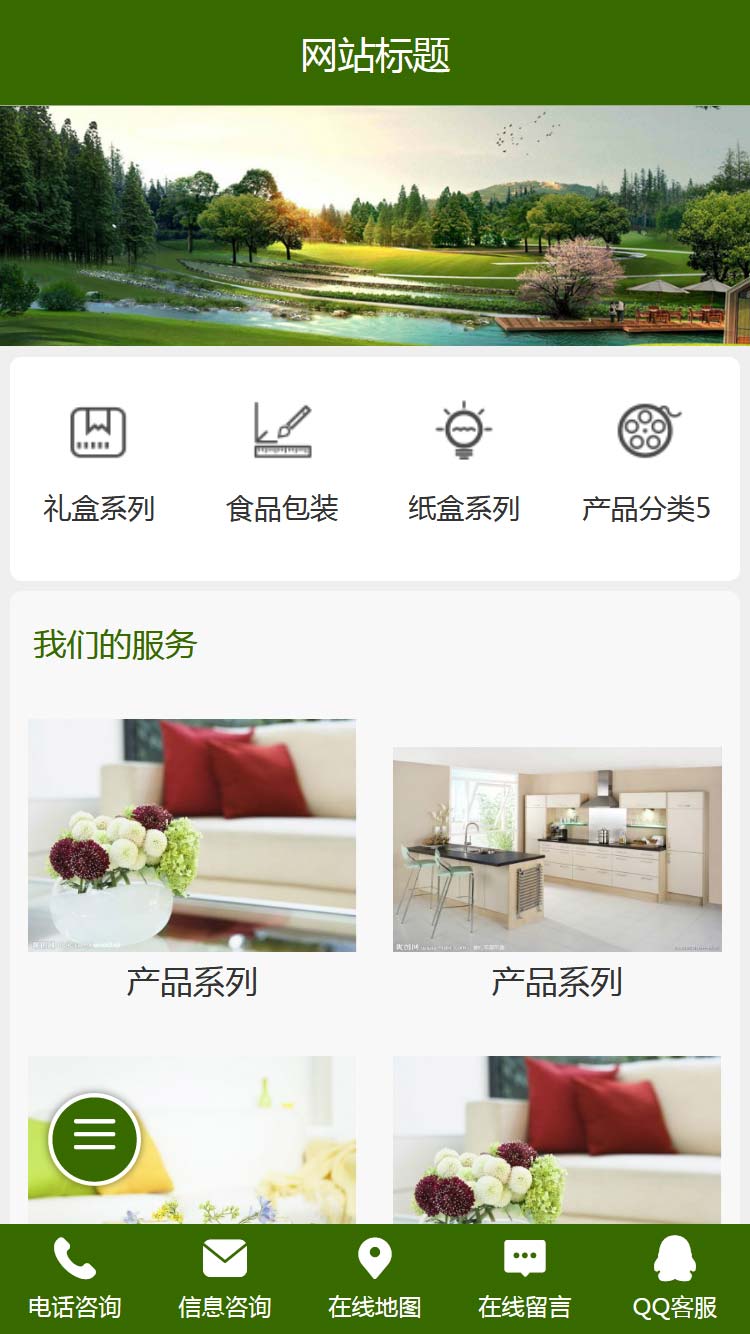Tap the landscape banner image

click(375, 225)
